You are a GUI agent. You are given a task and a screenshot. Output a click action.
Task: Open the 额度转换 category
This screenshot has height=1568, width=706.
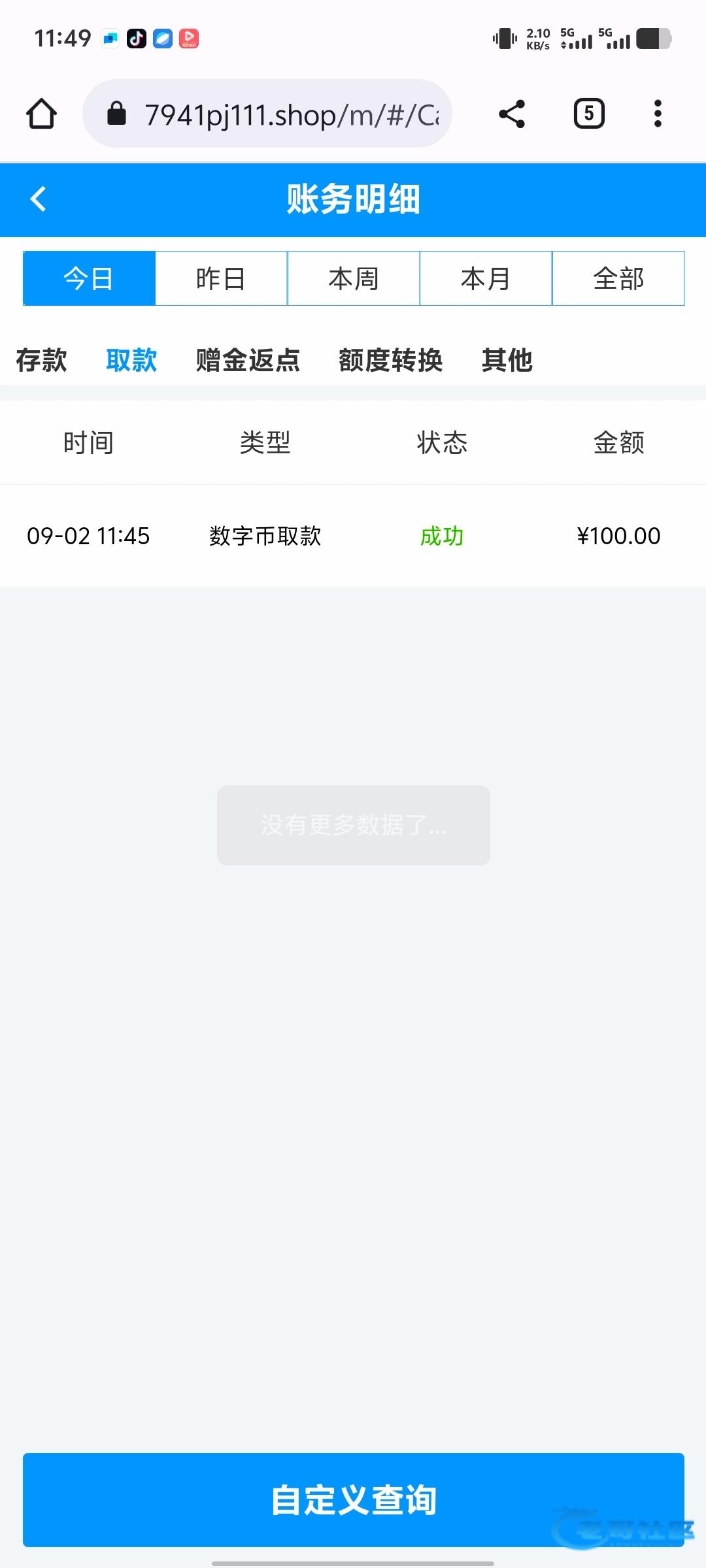click(390, 360)
